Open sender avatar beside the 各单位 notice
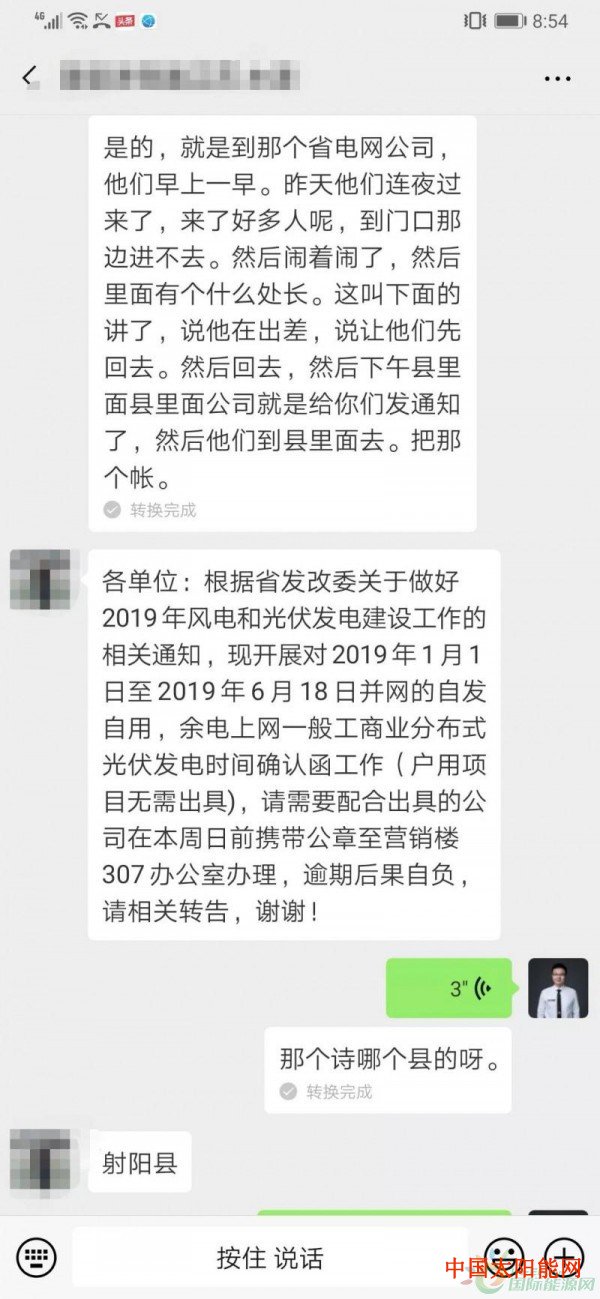The width and height of the screenshot is (600, 1299). pos(40,579)
